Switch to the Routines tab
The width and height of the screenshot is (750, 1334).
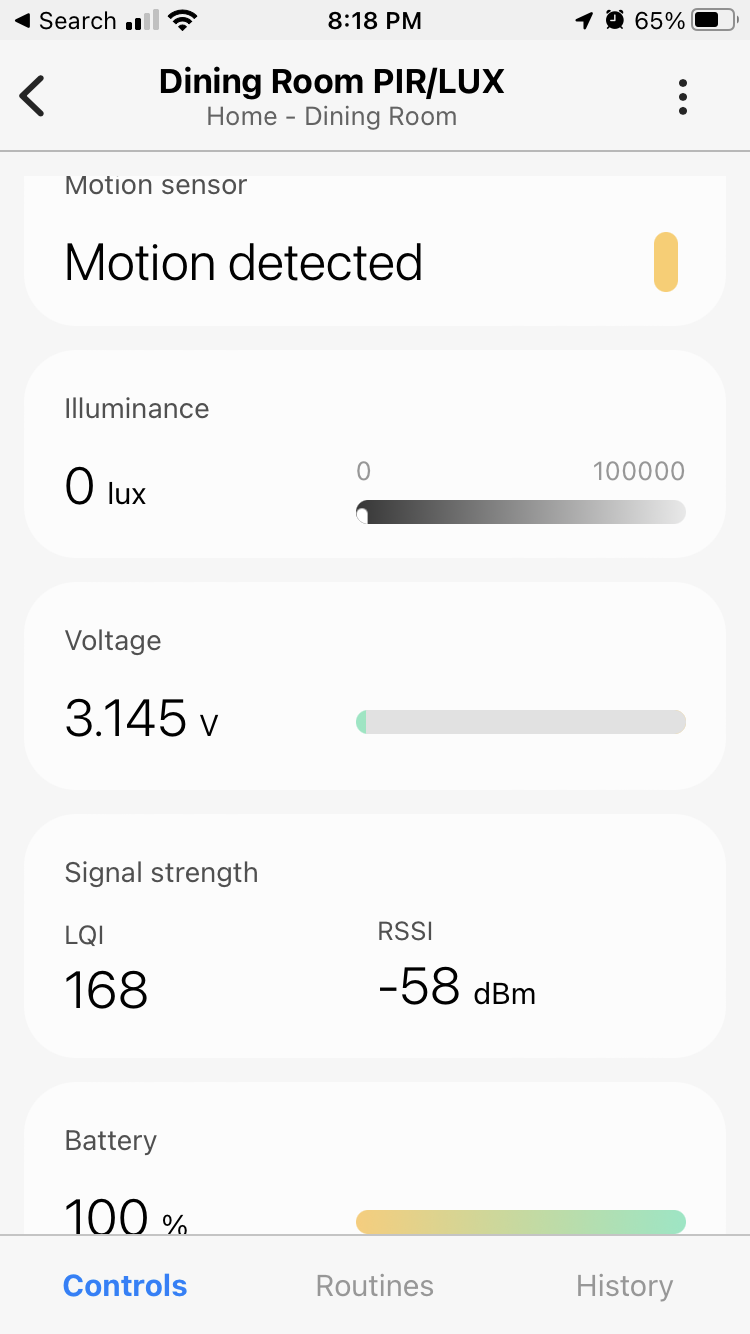pos(375,1285)
